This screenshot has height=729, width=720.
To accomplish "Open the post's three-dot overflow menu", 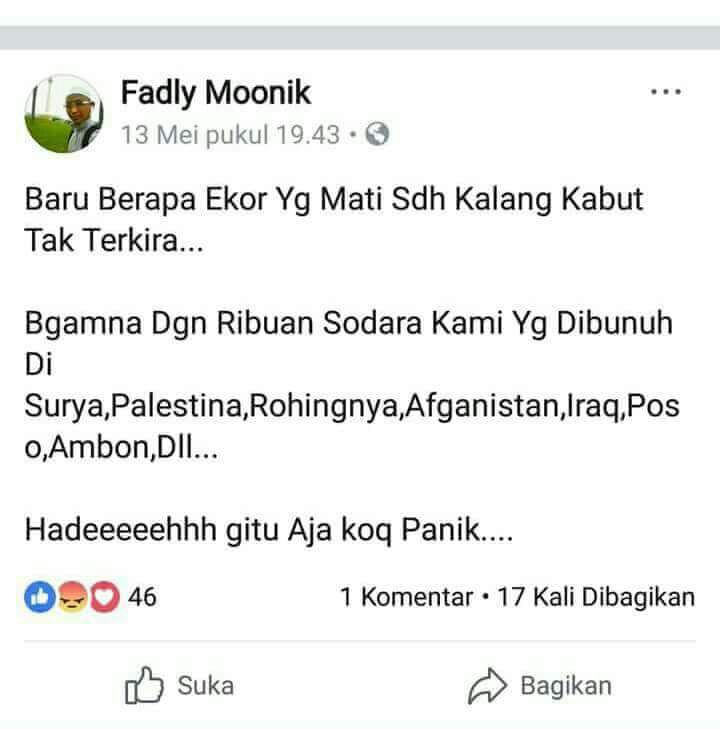I will pyautogui.click(x=665, y=92).
